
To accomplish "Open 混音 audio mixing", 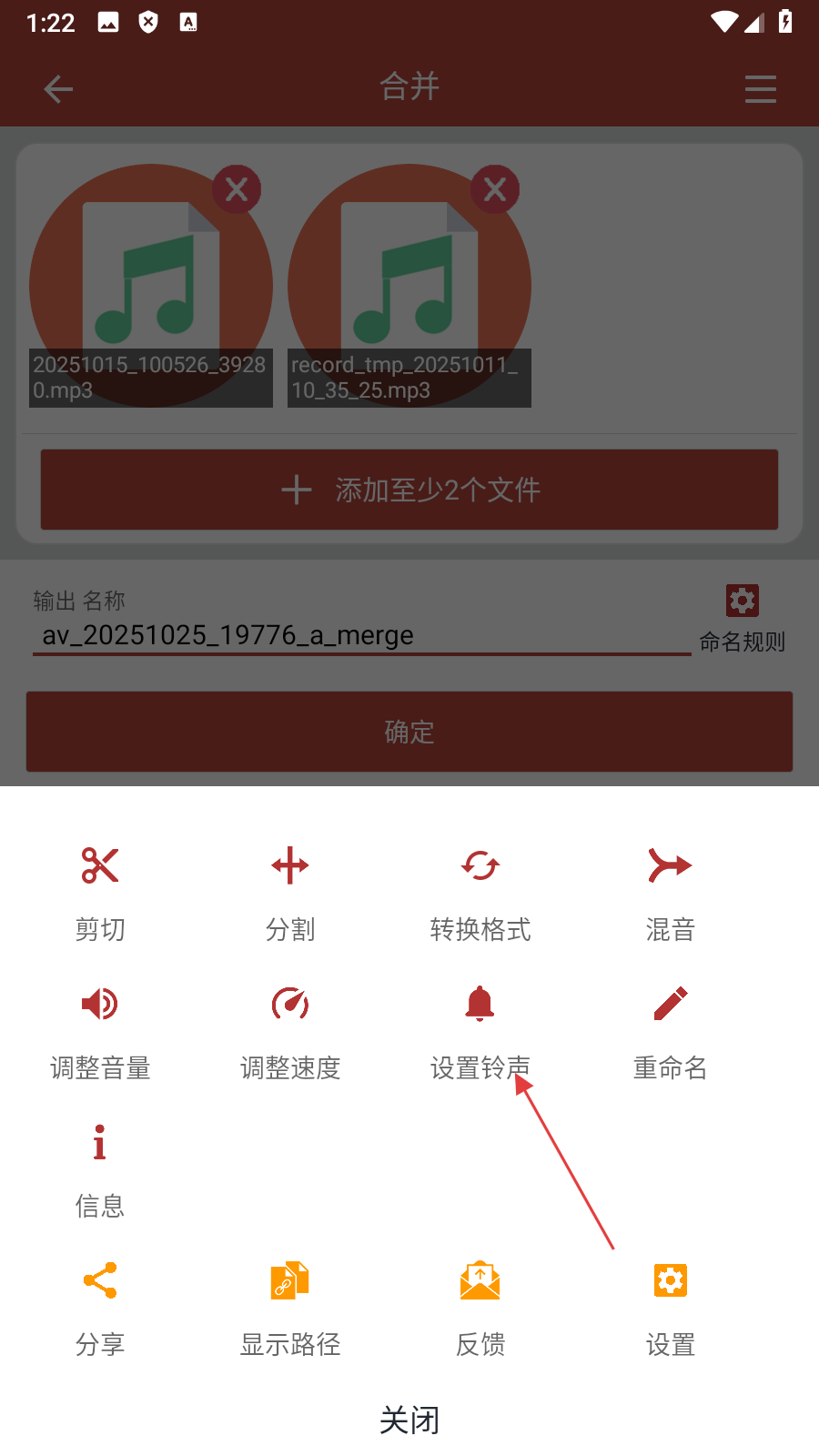I will coord(670,892).
